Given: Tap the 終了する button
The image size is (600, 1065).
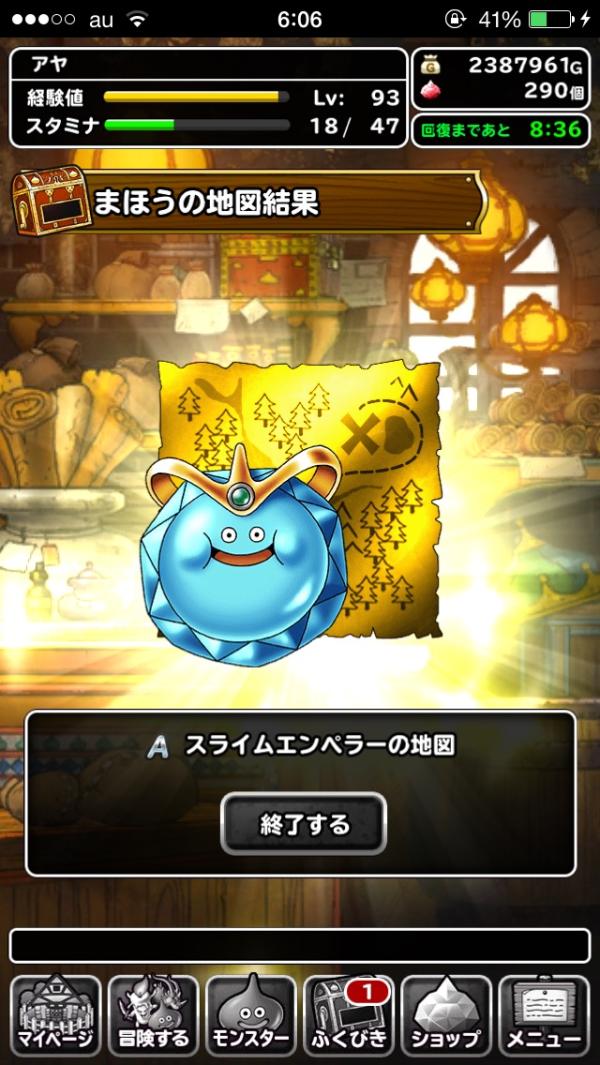Looking at the screenshot, I should tap(304, 823).
